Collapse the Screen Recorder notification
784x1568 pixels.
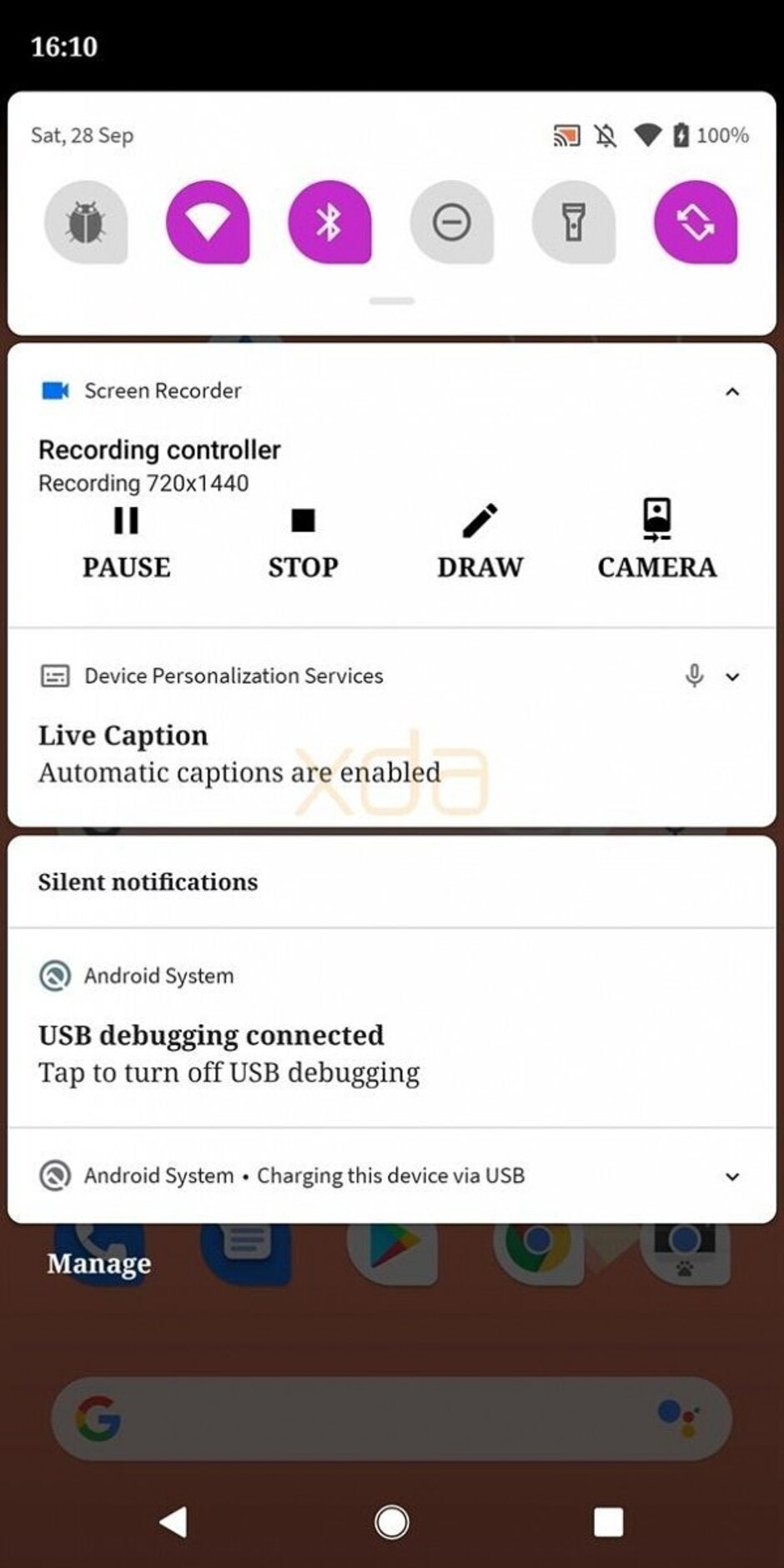[732, 391]
